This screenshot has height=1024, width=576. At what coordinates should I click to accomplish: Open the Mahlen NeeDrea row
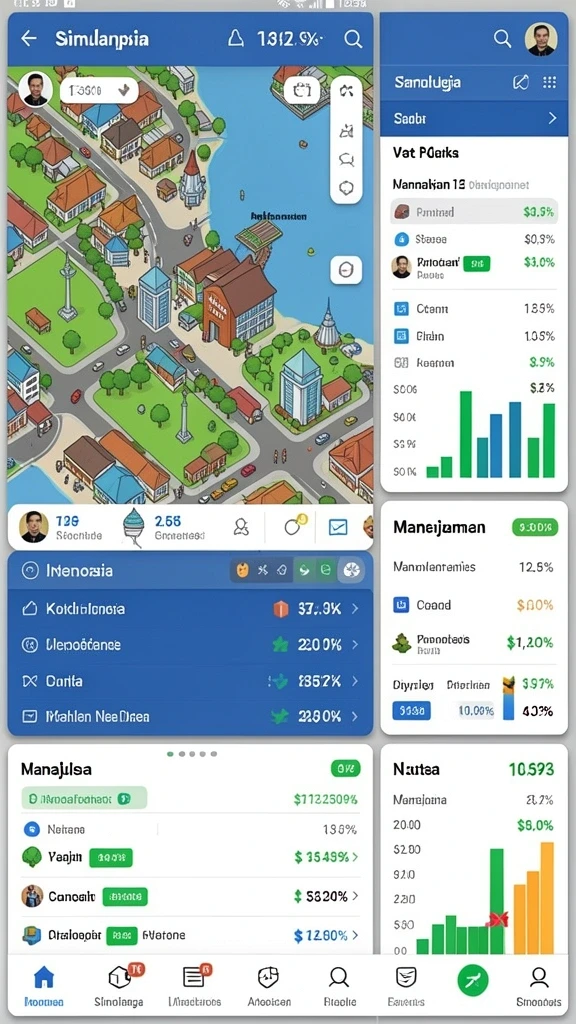point(190,716)
